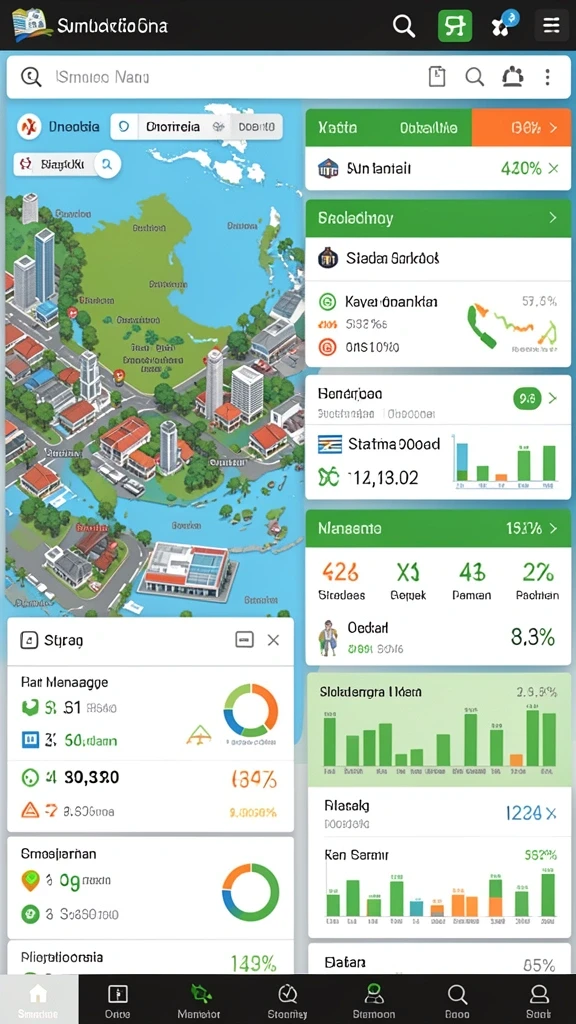
Task: Select the Dnoobia chip above the map
Action: 59,127
